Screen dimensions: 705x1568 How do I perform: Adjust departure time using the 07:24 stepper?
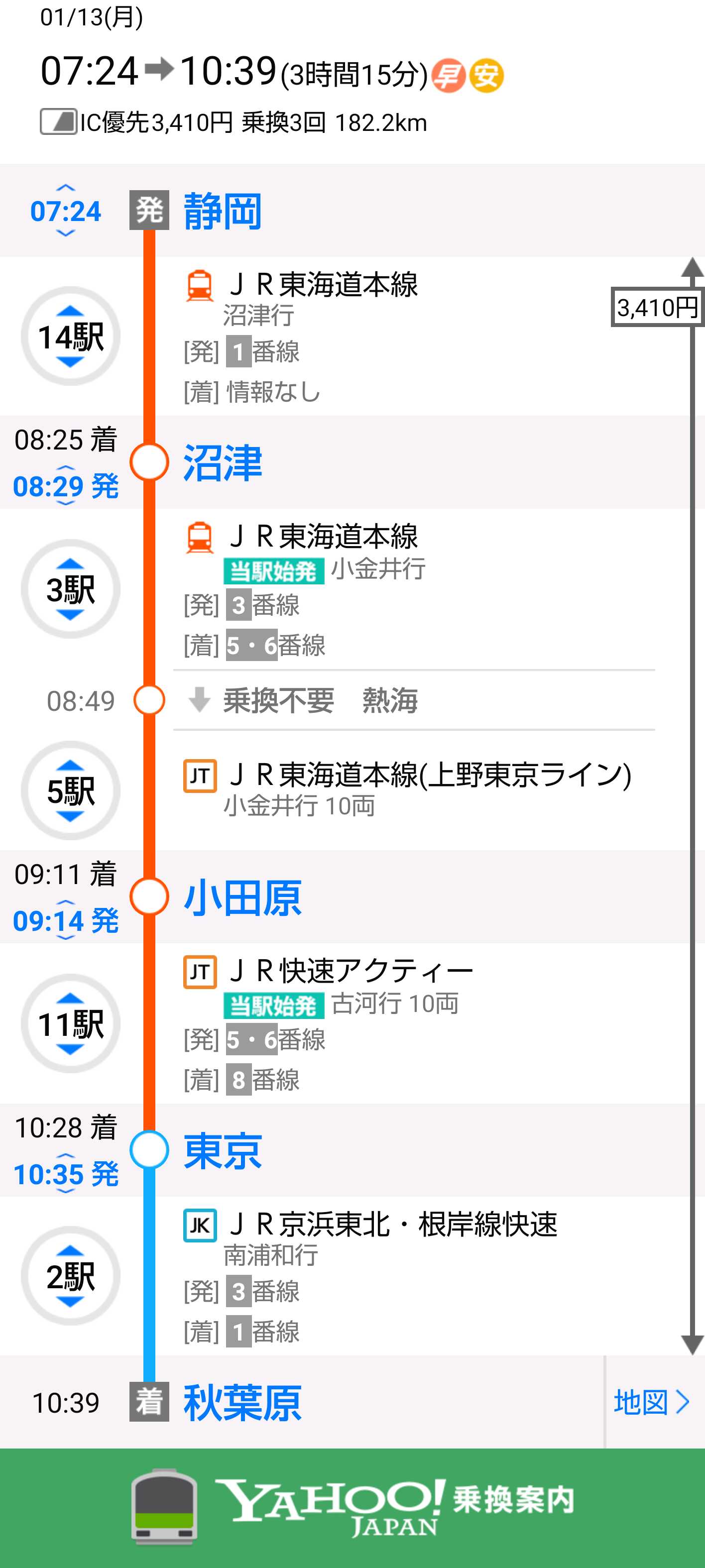point(65,211)
